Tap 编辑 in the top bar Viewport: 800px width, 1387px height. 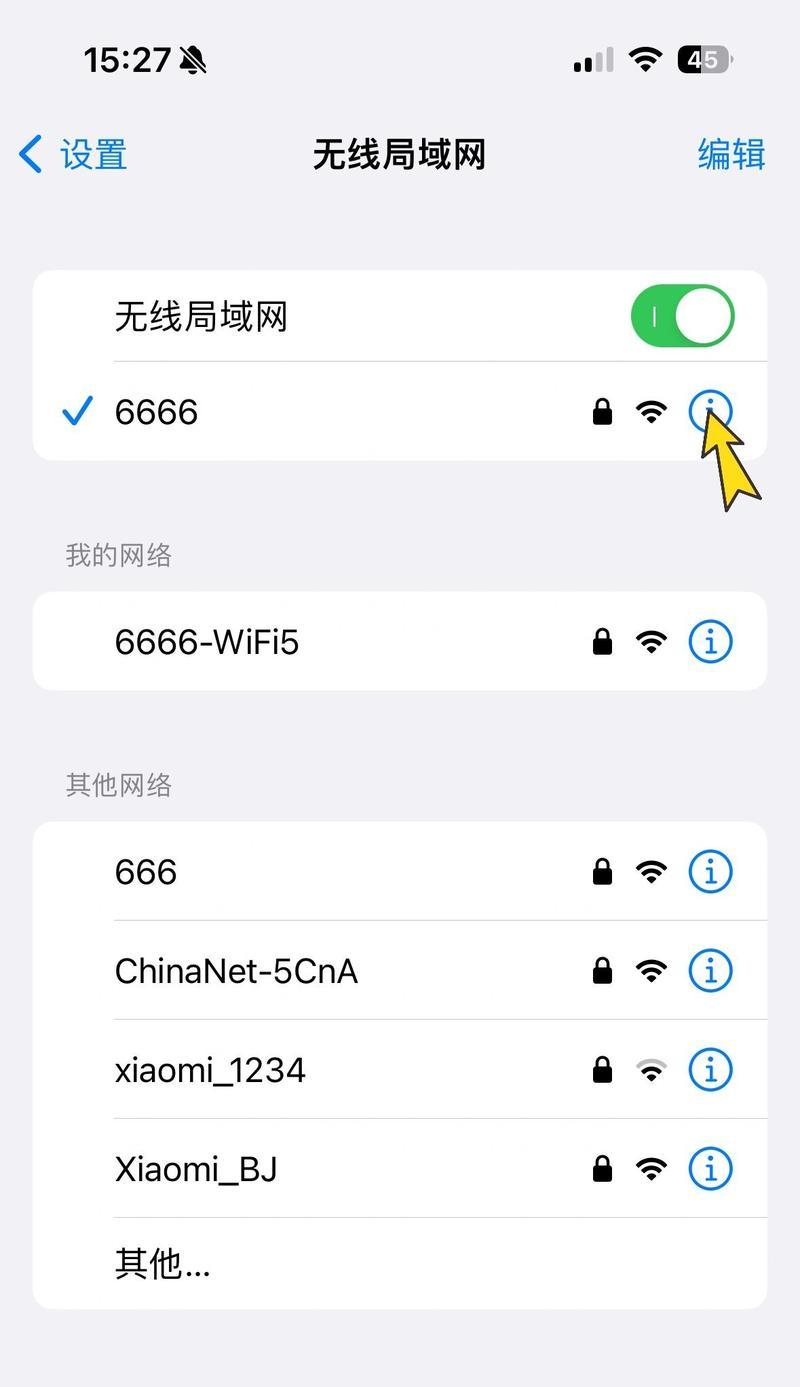coord(731,155)
